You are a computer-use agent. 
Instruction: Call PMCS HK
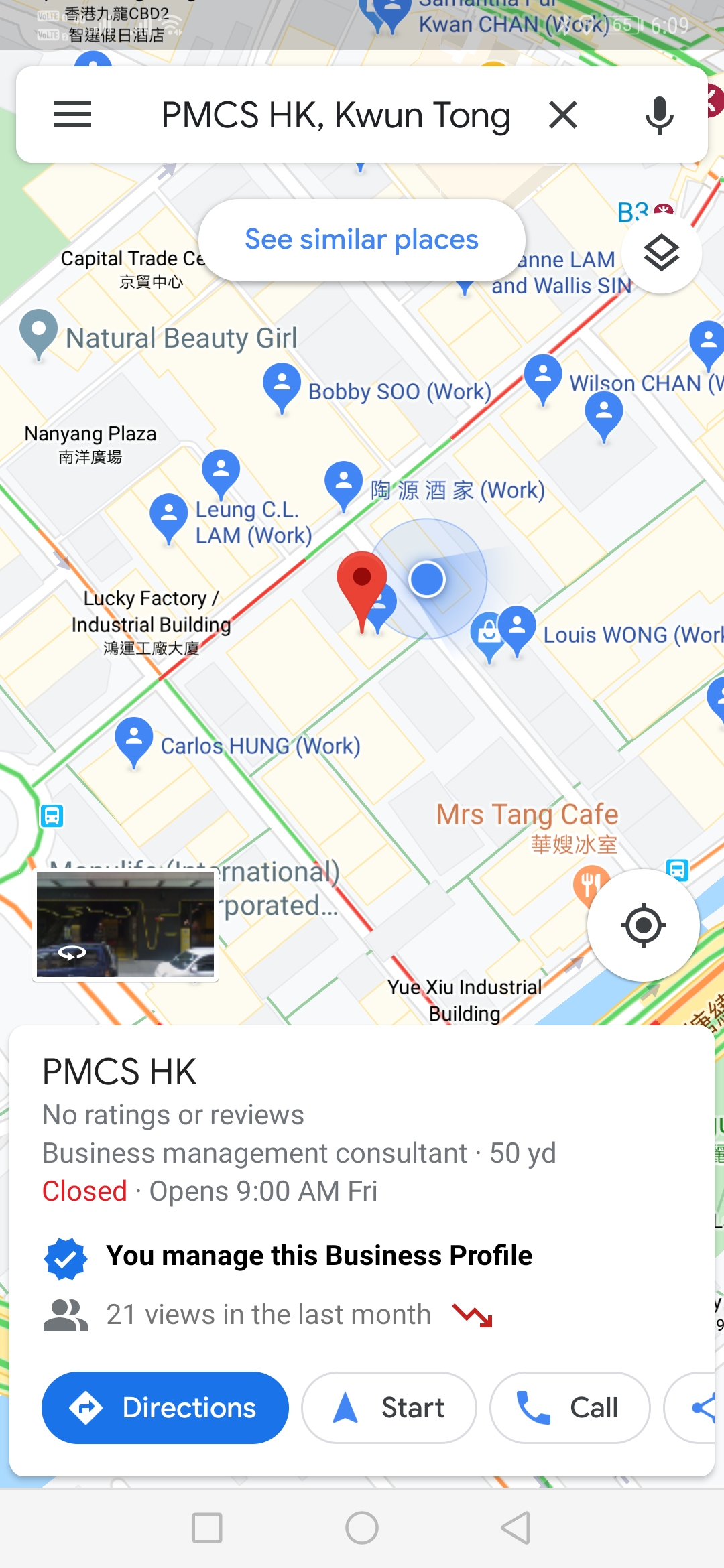tap(570, 1407)
